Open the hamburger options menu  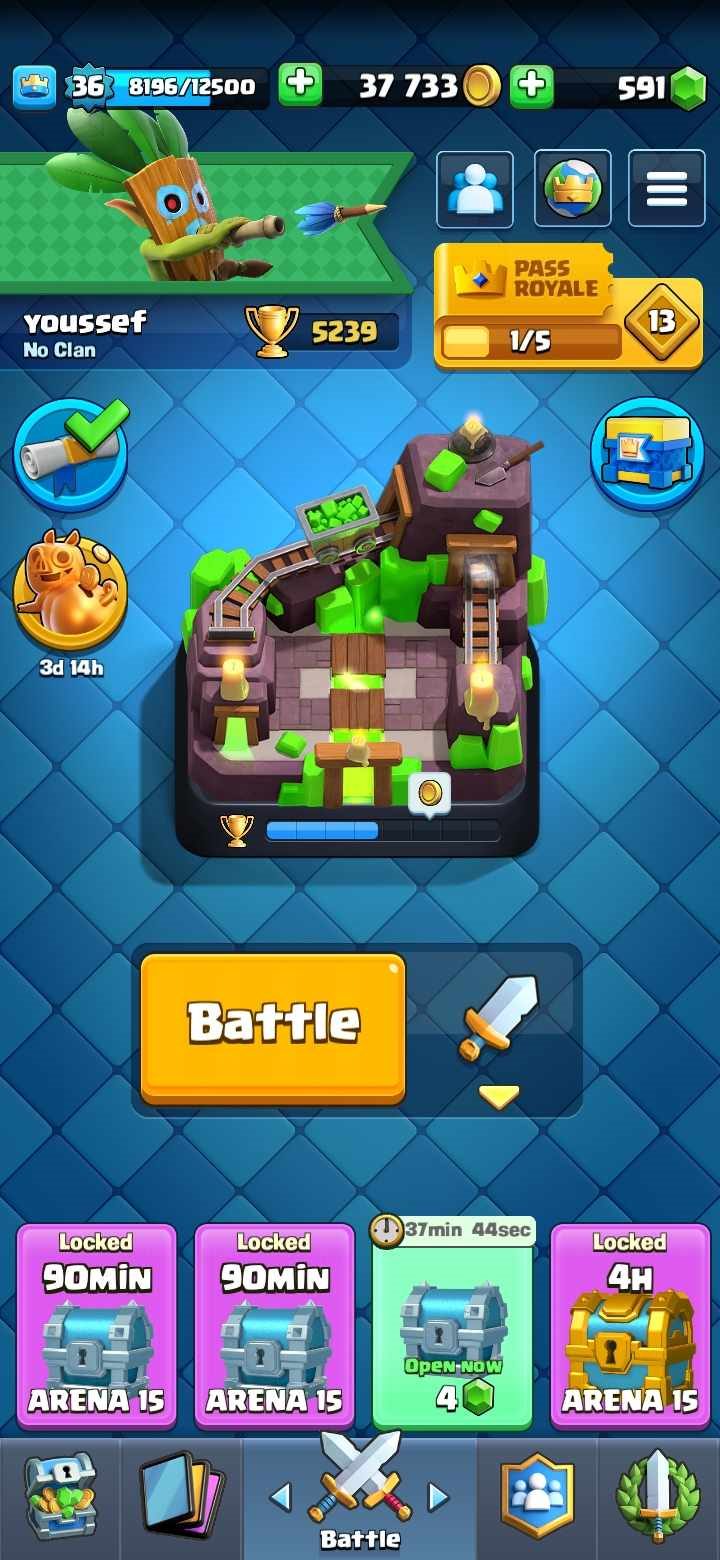[x=666, y=189]
